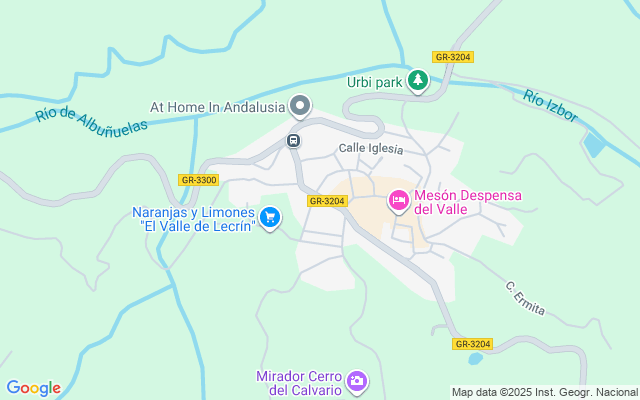Open Naranjas y Limones shop marker

click(270, 216)
